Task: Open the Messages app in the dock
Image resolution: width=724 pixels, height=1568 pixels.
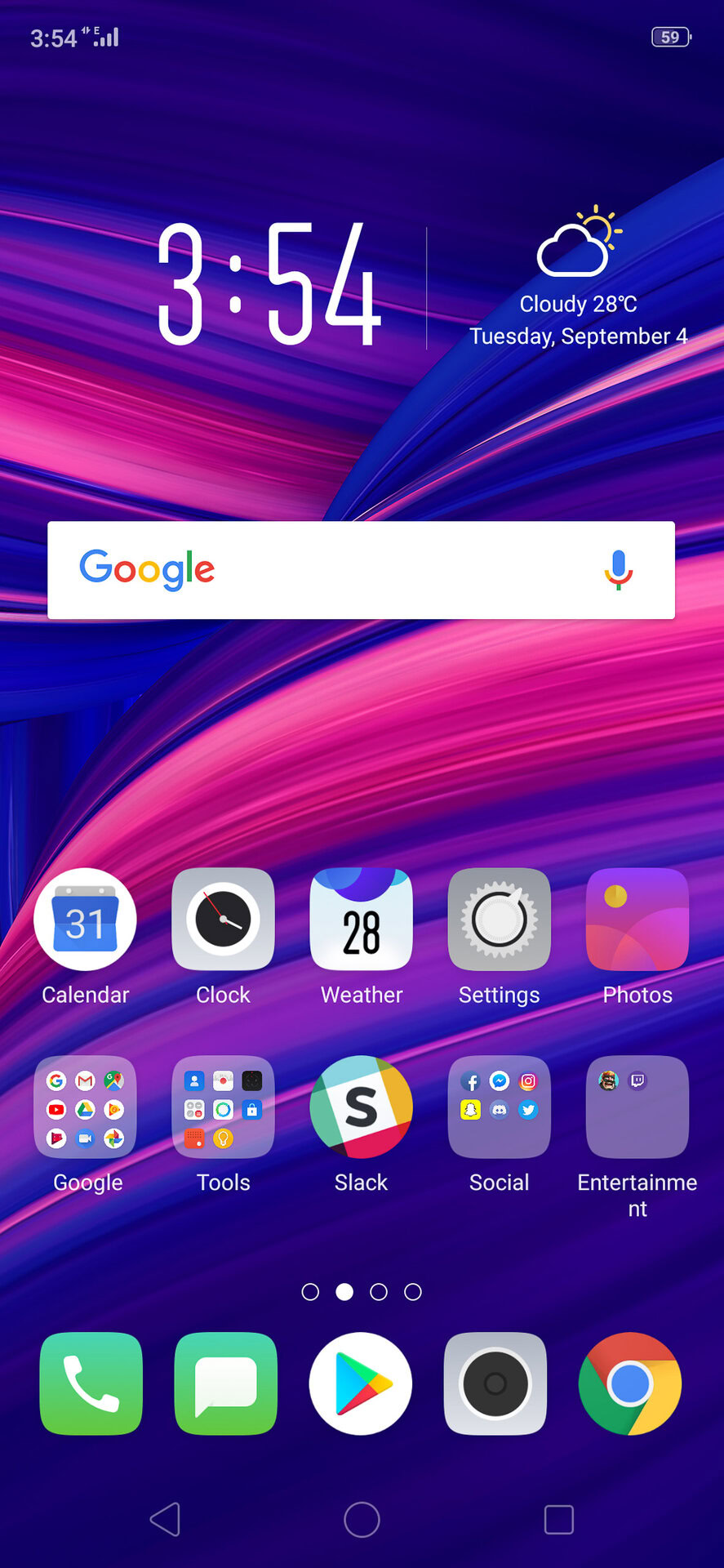Action: (225, 1383)
